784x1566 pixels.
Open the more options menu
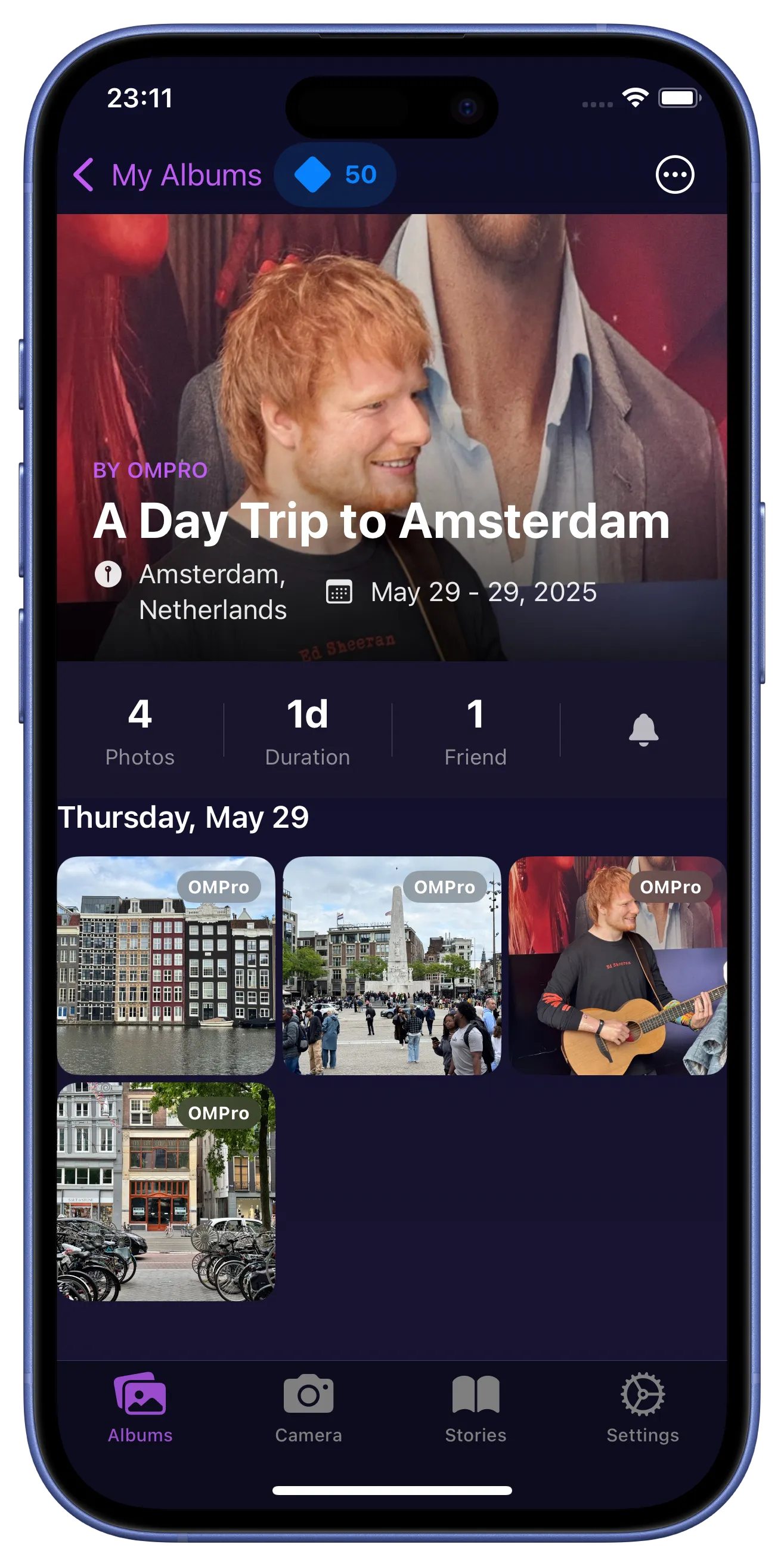pyautogui.click(x=675, y=175)
